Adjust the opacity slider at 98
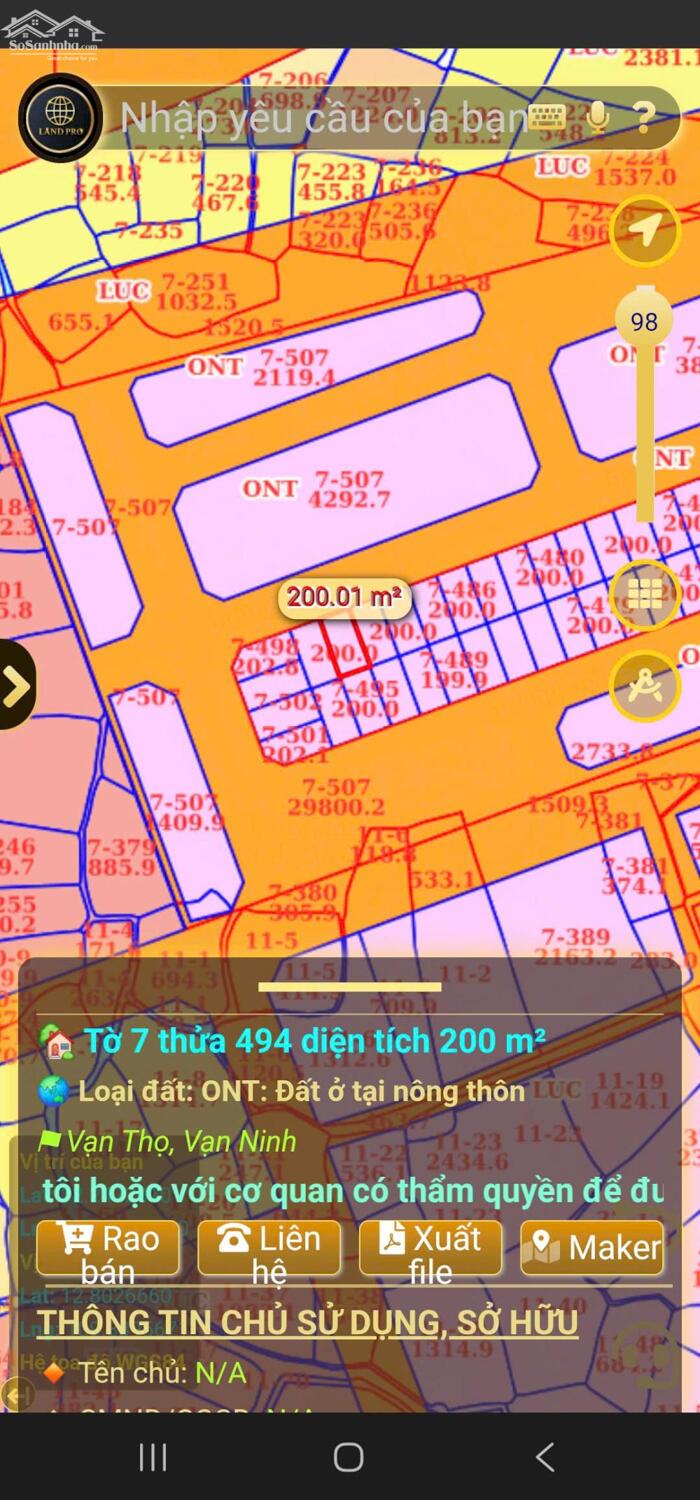 (x=645, y=320)
